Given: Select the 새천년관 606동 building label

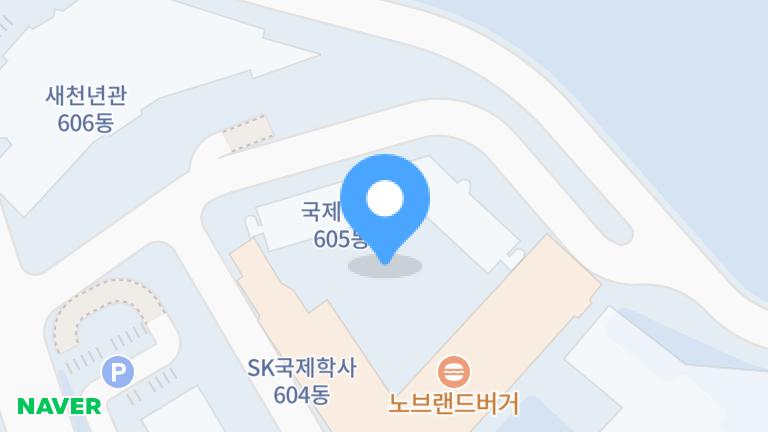Looking at the screenshot, I should pyautogui.click(x=85, y=109).
